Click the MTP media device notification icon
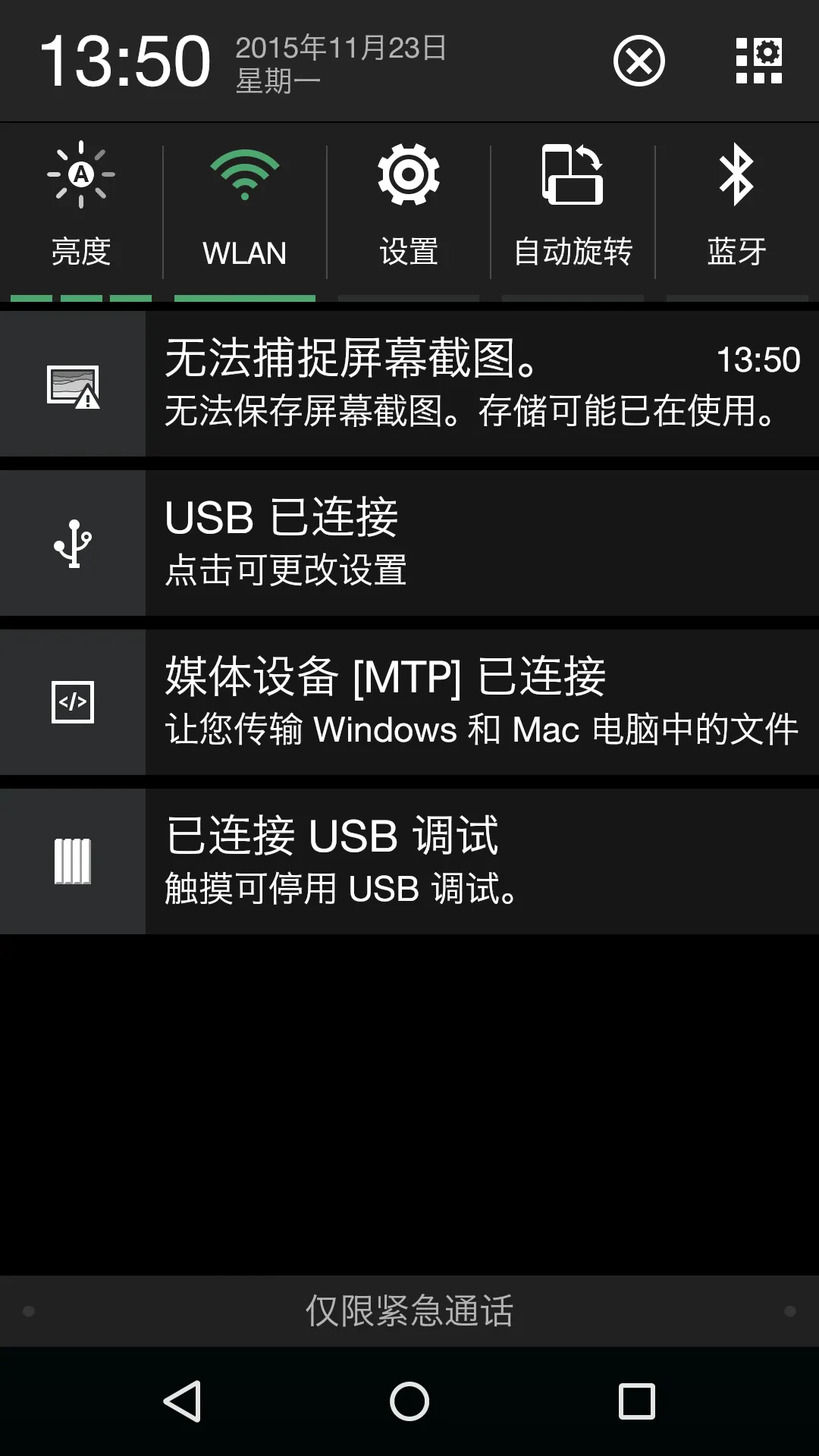819x1456 pixels. (73, 701)
